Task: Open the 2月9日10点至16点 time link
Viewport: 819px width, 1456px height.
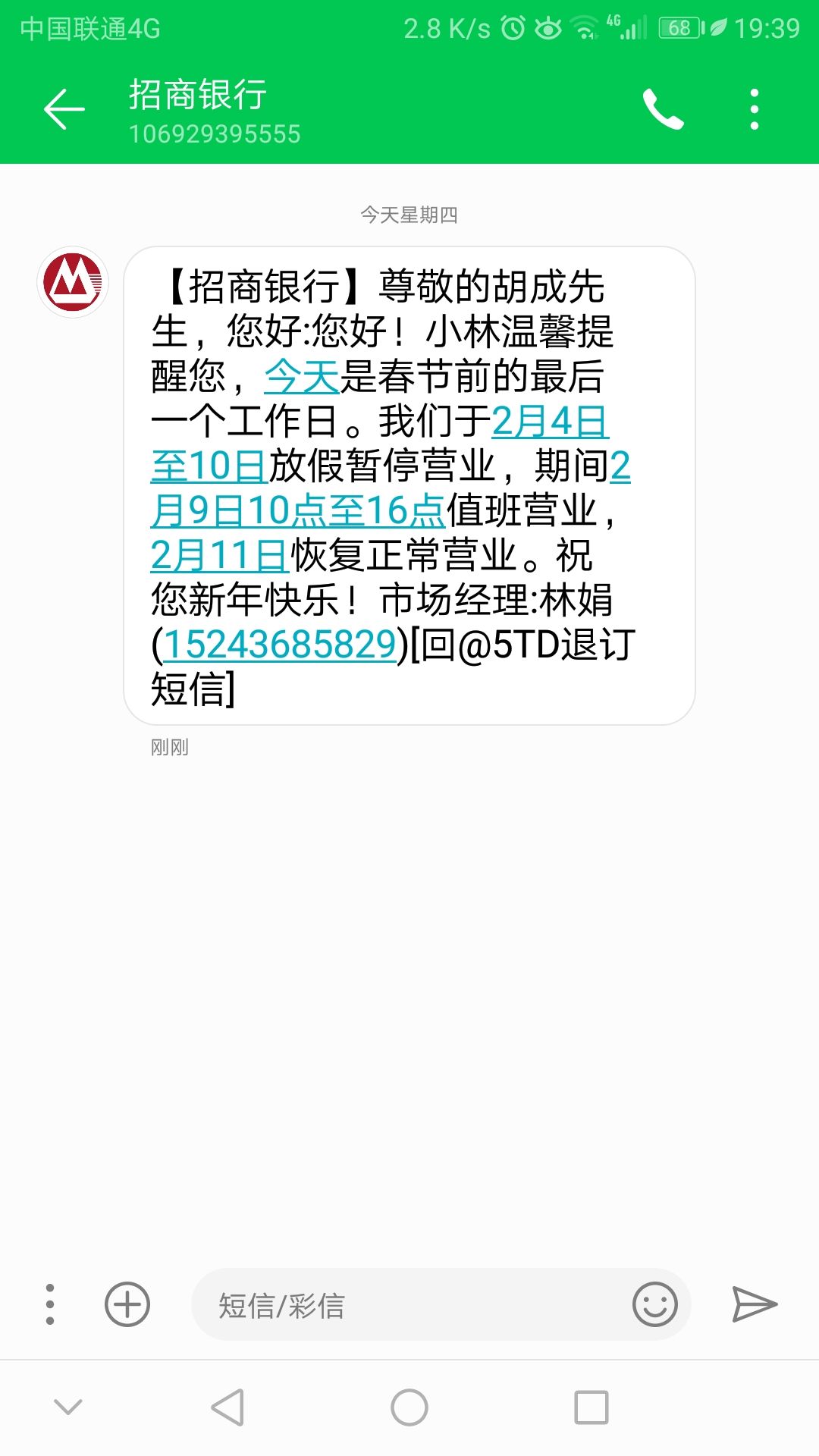Action: [x=297, y=510]
